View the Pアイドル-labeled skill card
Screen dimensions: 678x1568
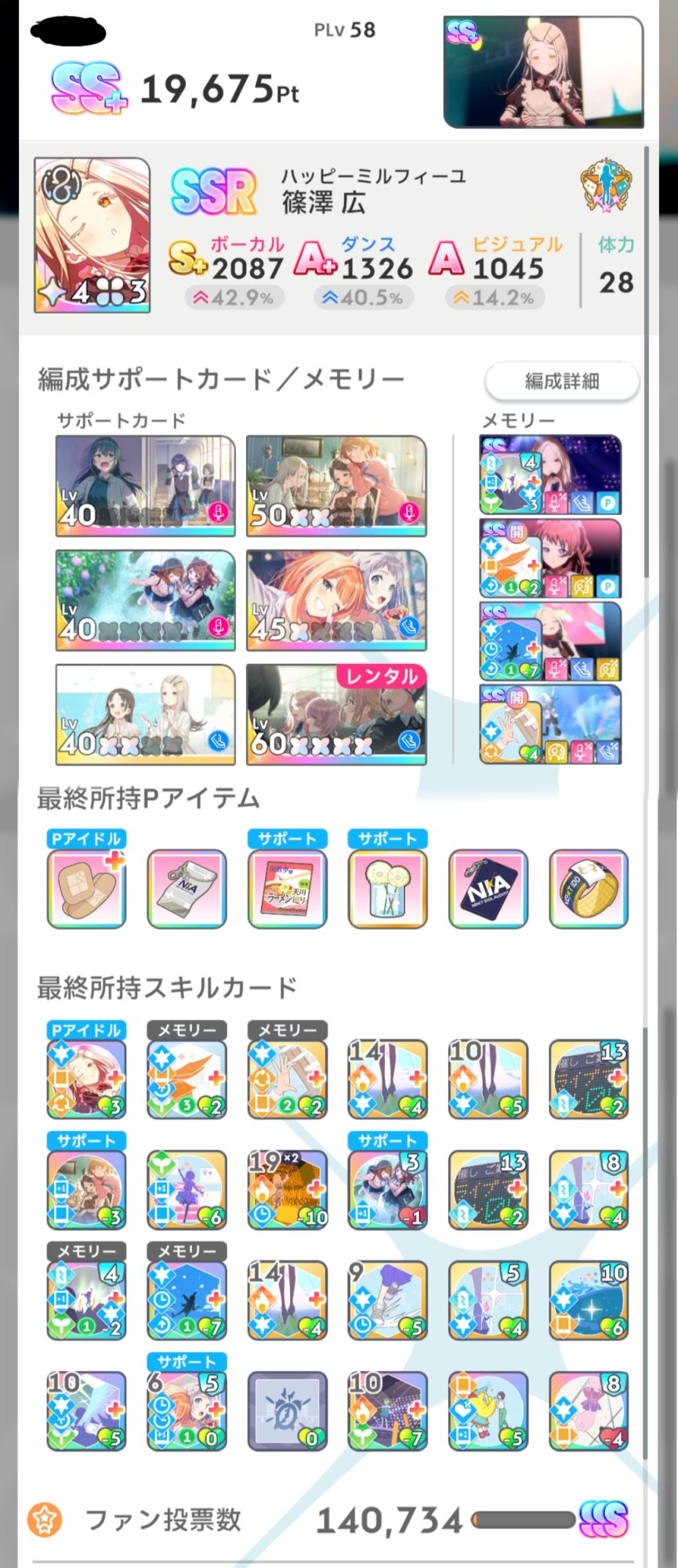(86, 1079)
